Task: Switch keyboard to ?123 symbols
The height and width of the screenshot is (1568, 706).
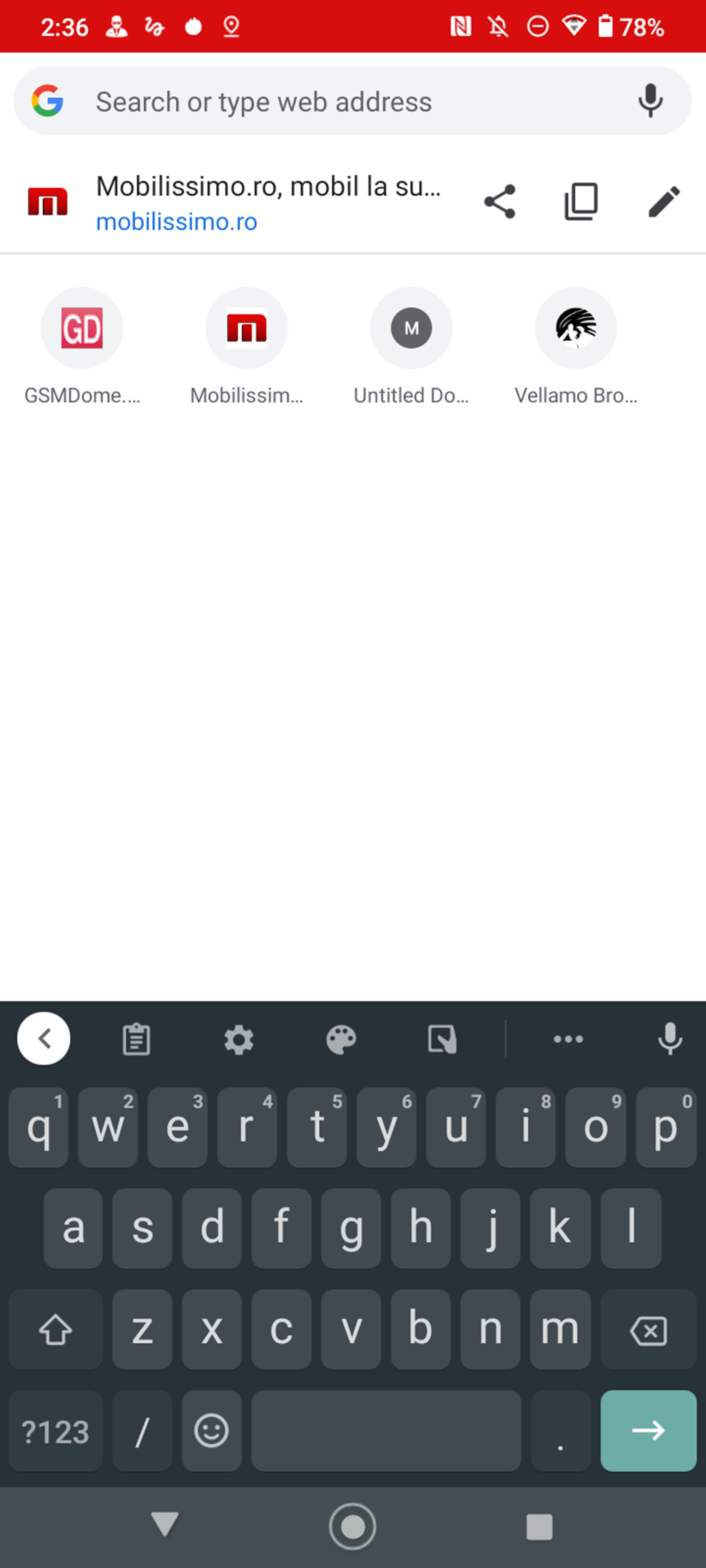Action: [55, 1431]
